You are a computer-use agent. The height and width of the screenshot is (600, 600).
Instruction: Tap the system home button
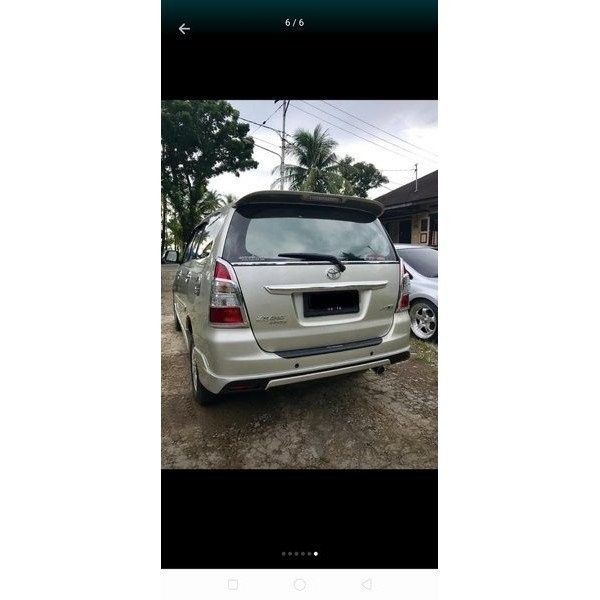[x=299, y=584]
